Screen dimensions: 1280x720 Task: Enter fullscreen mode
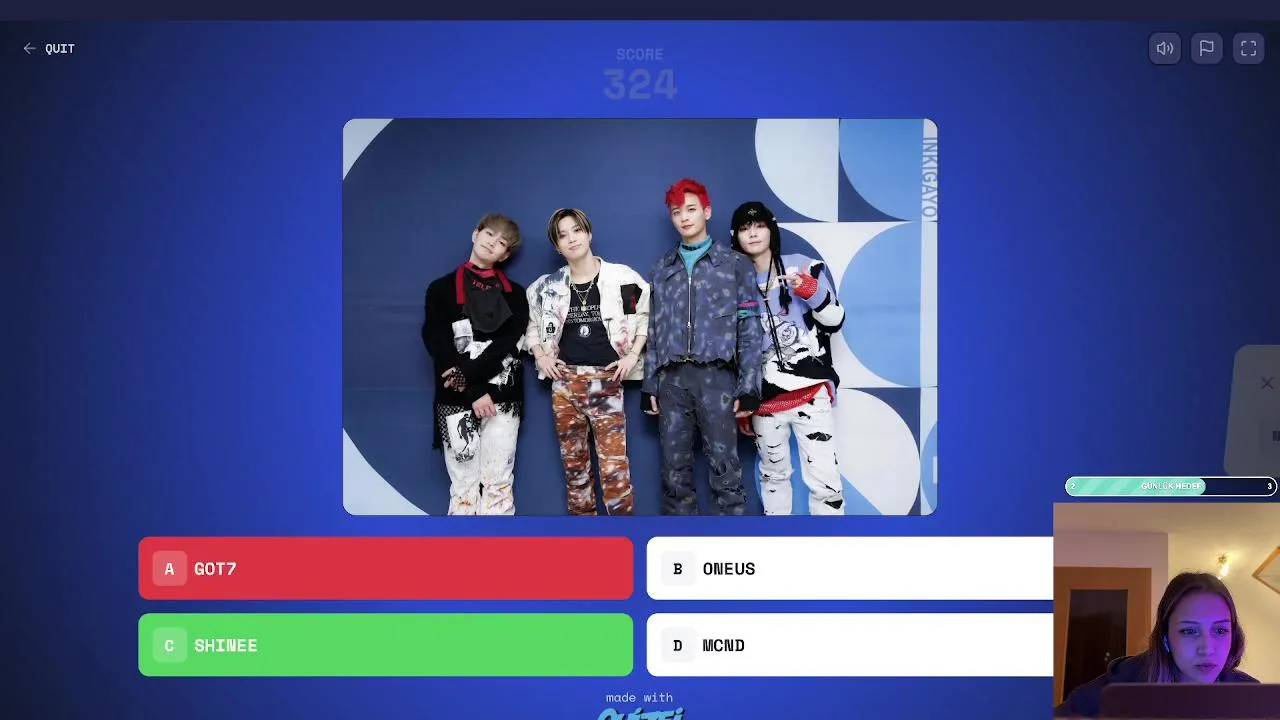coord(1249,48)
